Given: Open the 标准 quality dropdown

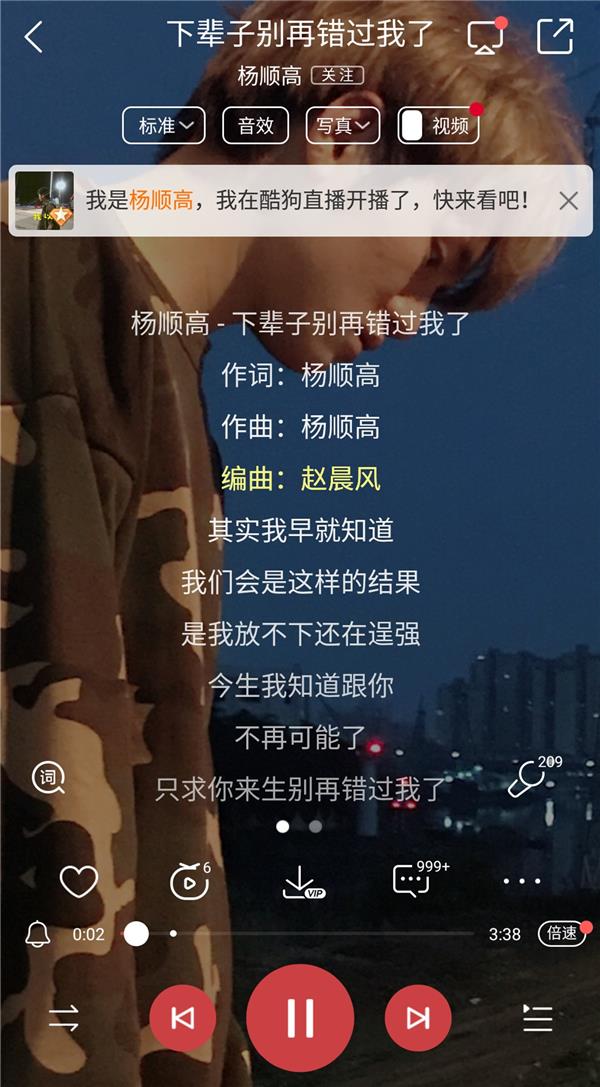Looking at the screenshot, I should click(164, 125).
